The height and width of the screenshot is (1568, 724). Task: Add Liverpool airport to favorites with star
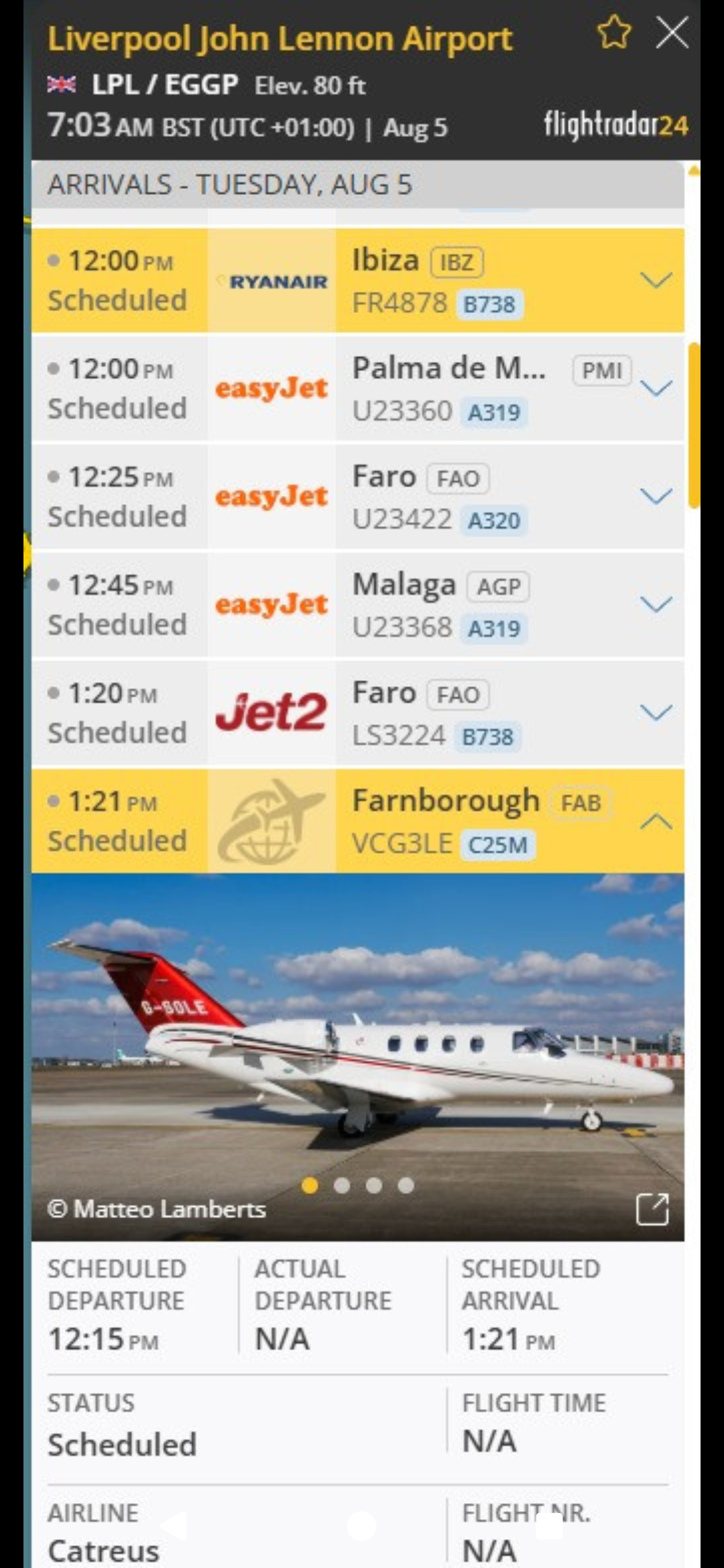[x=613, y=33]
